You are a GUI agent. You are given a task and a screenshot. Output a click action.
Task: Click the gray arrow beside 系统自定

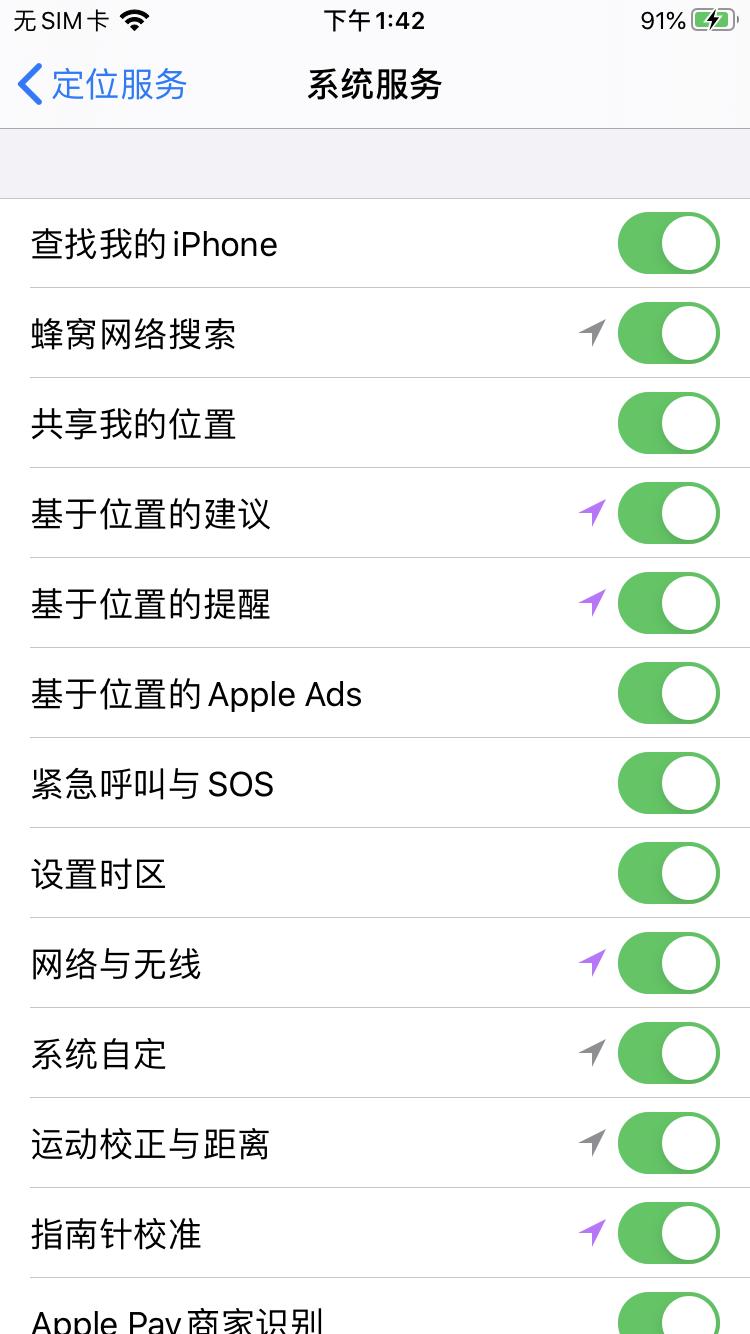coord(592,1053)
